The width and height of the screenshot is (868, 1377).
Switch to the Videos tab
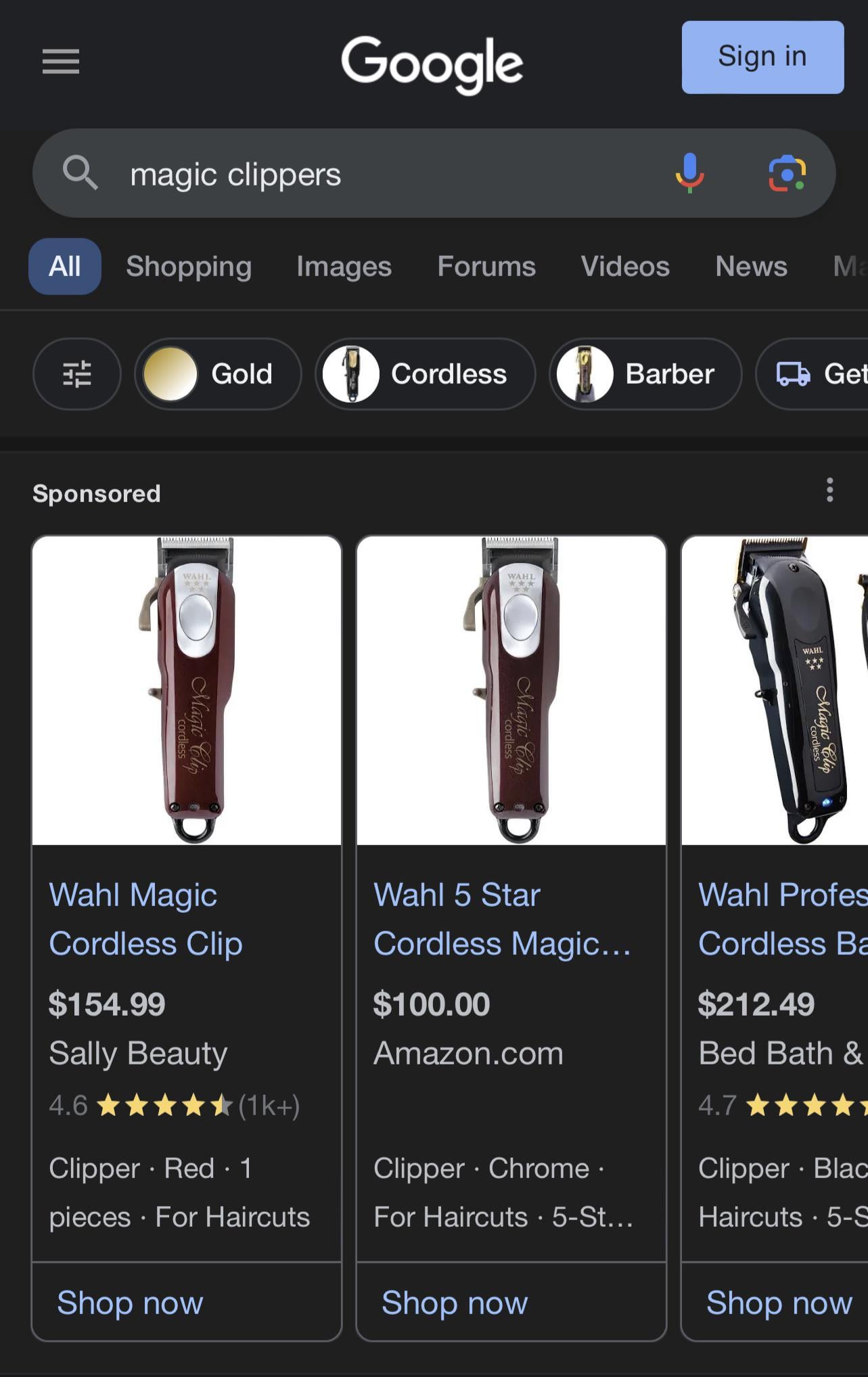(x=625, y=266)
